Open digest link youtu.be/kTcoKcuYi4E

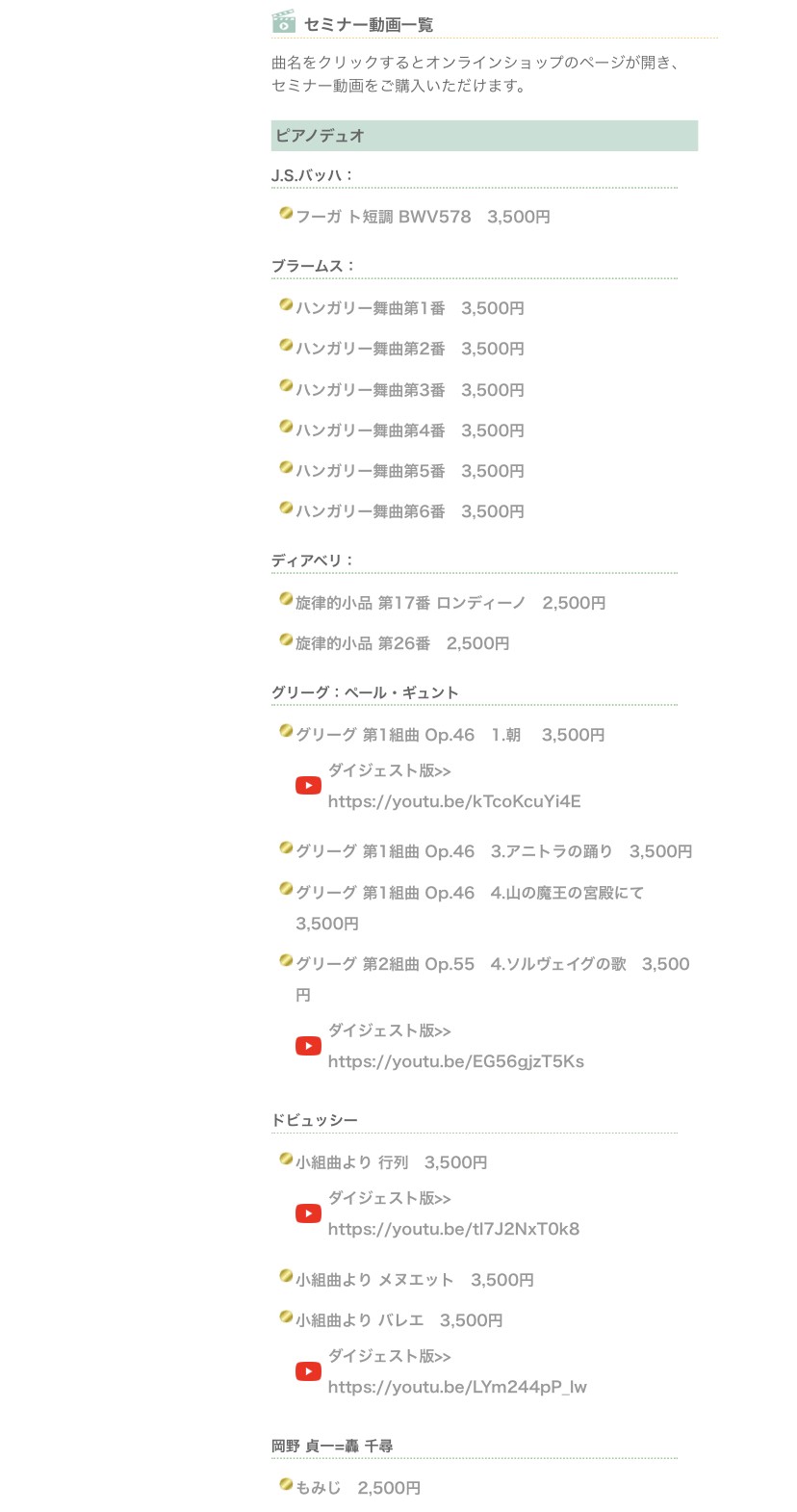454,801
